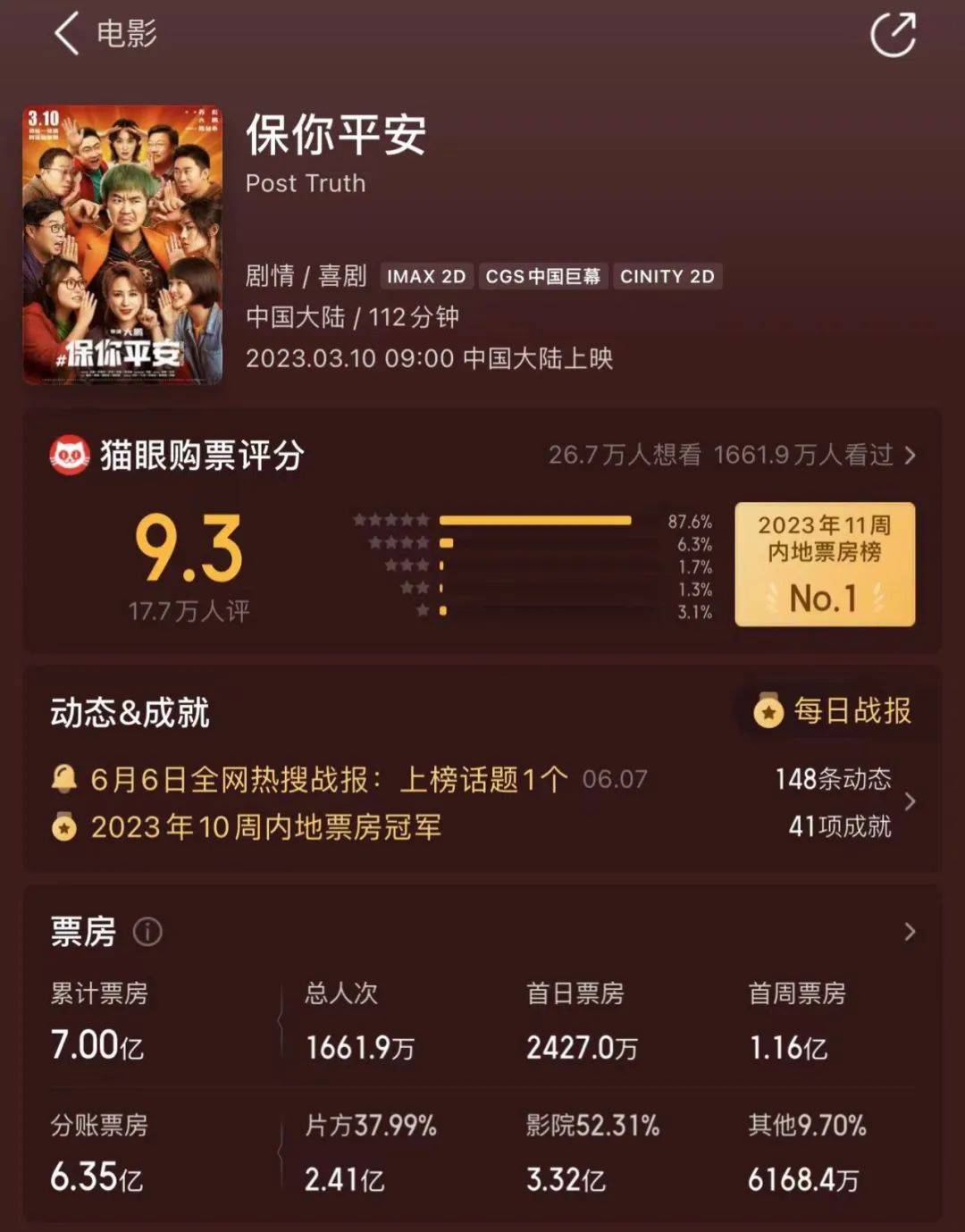Go back to the 电影 page
Image resolution: width=965 pixels, height=1232 pixels.
point(67,35)
